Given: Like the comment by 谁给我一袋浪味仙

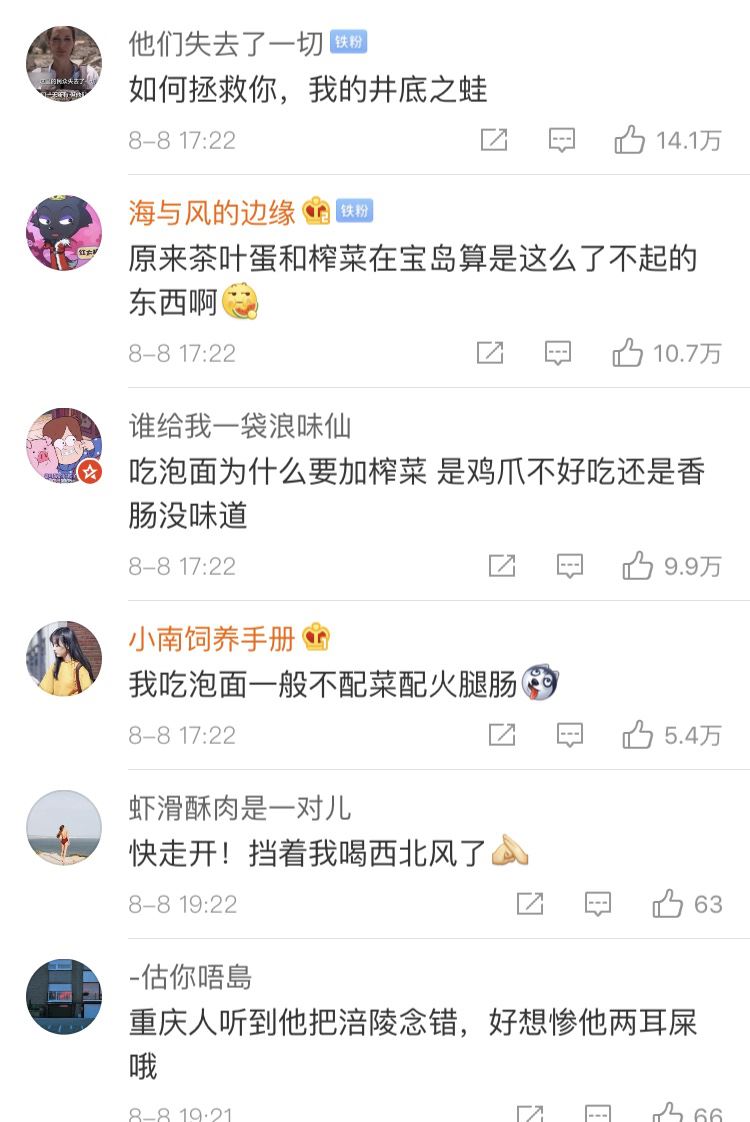Looking at the screenshot, I should click(638, 566).
